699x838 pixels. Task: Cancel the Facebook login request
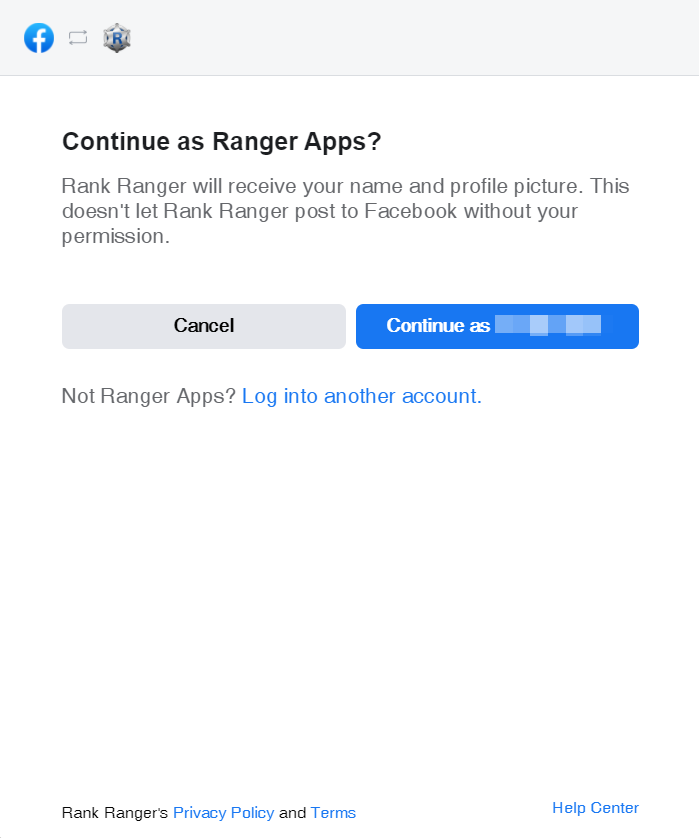(203, 326)
